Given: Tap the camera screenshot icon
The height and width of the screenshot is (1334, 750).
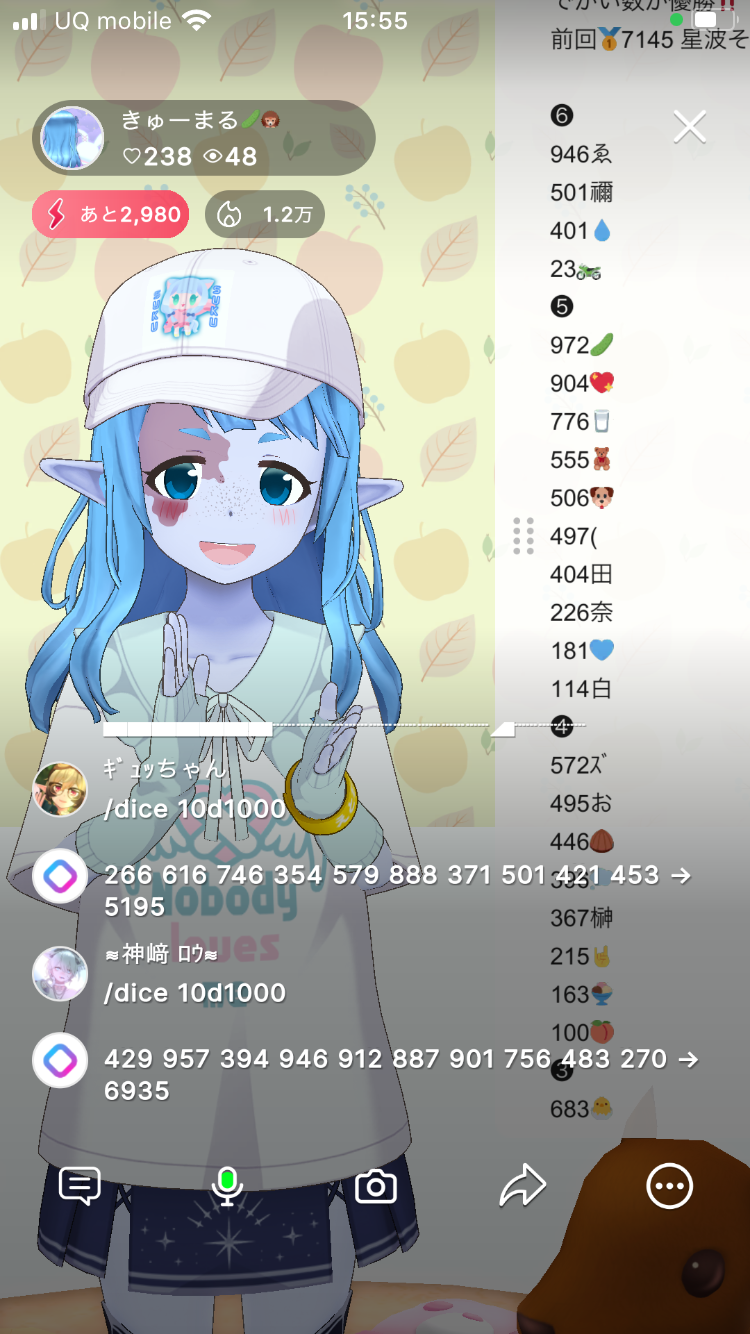Looking at the screenshot, I should [376, 1187].
